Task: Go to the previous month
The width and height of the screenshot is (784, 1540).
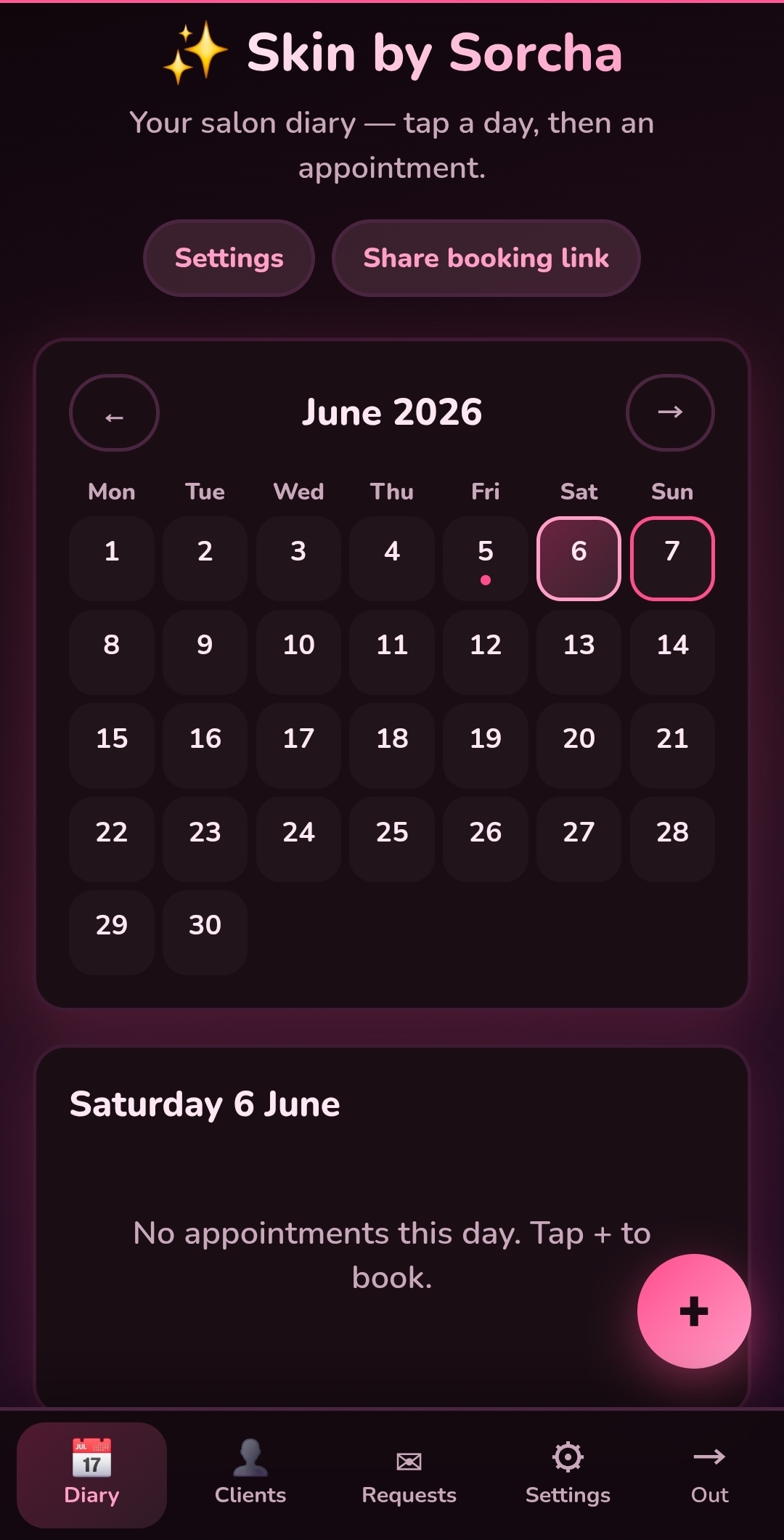Action: tap(114, 412)
